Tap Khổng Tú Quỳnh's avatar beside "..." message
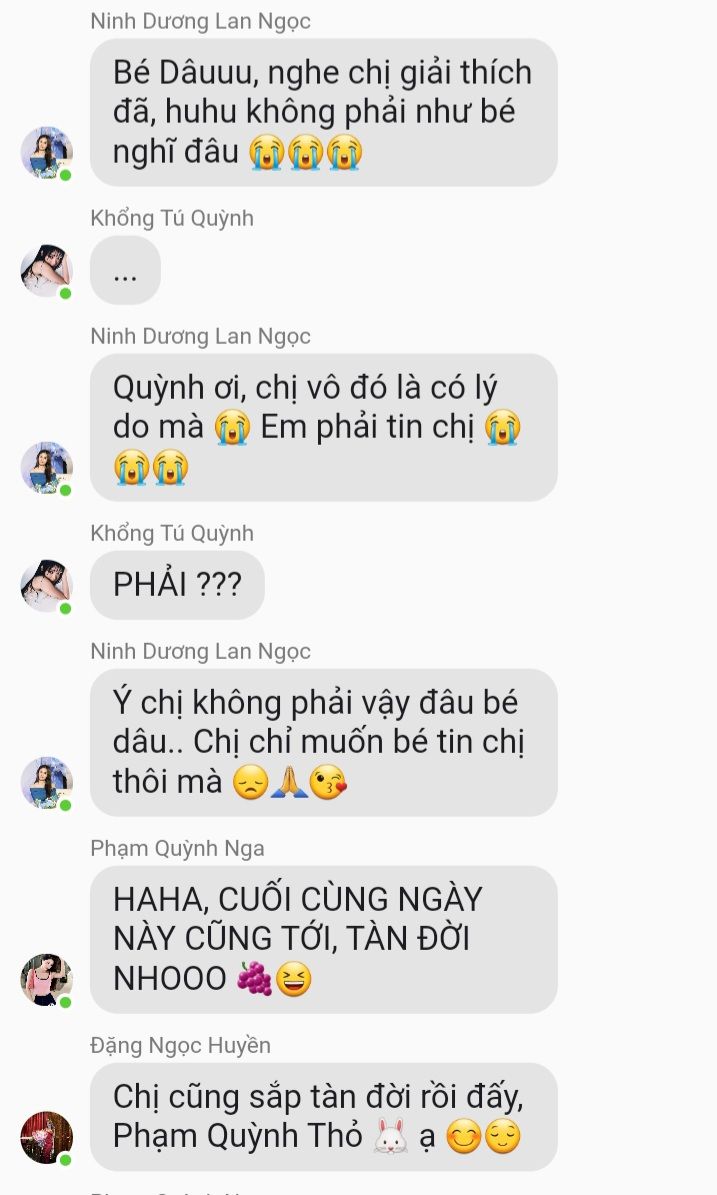The height and width of the screenshot is (1195, 717). point(46,271)
